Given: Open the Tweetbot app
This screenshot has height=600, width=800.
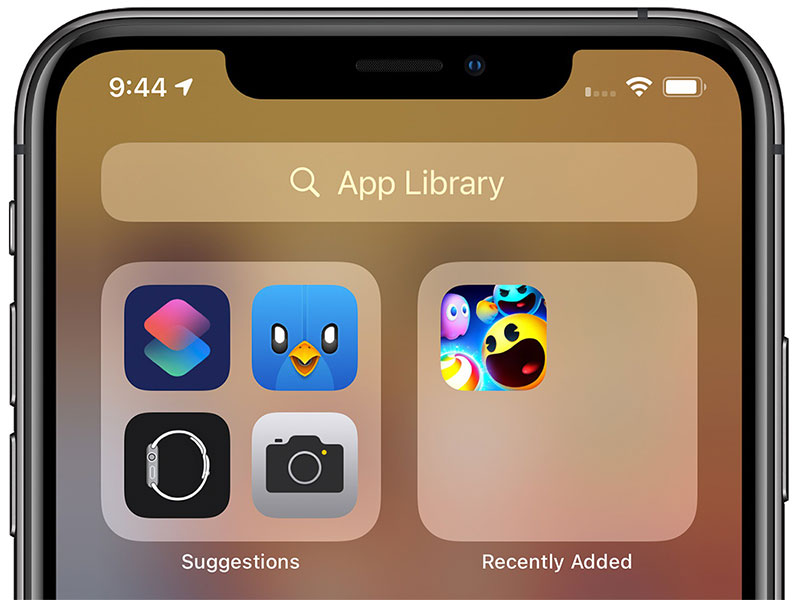Looking at the screenshot, I should [305, 337].
